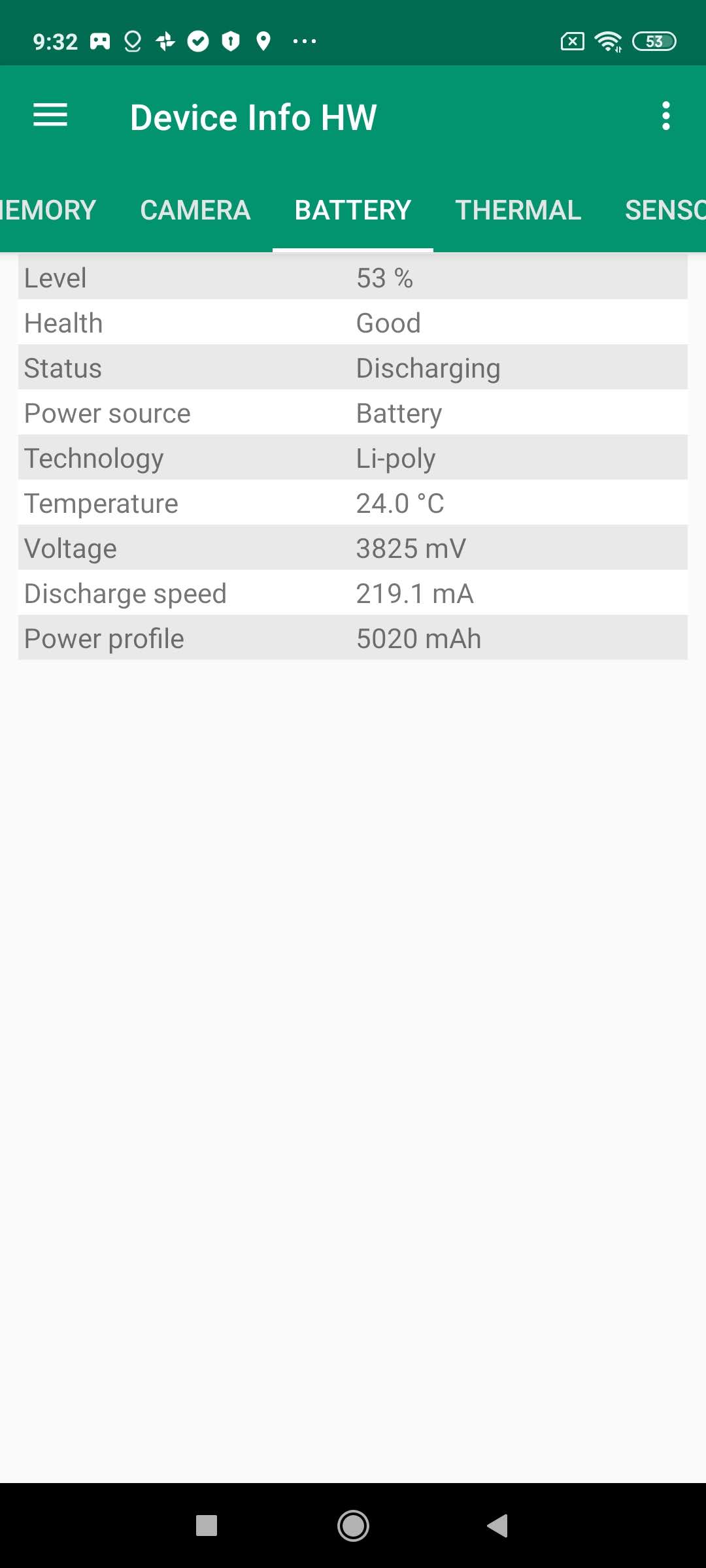Go to the Thermal tab
Viewport: 706px width, 1568px height.
(518, 210)
